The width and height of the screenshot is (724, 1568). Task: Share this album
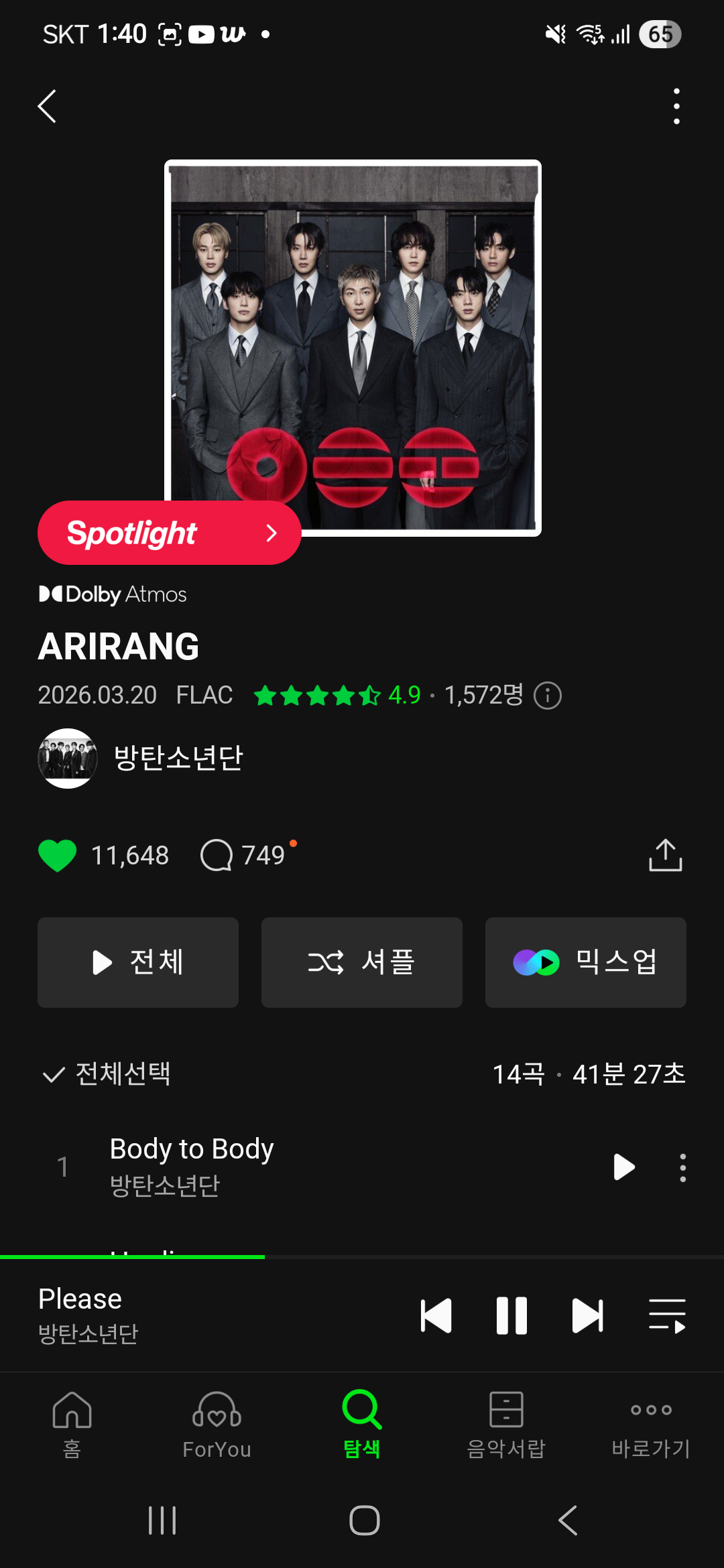pos(665,855)
